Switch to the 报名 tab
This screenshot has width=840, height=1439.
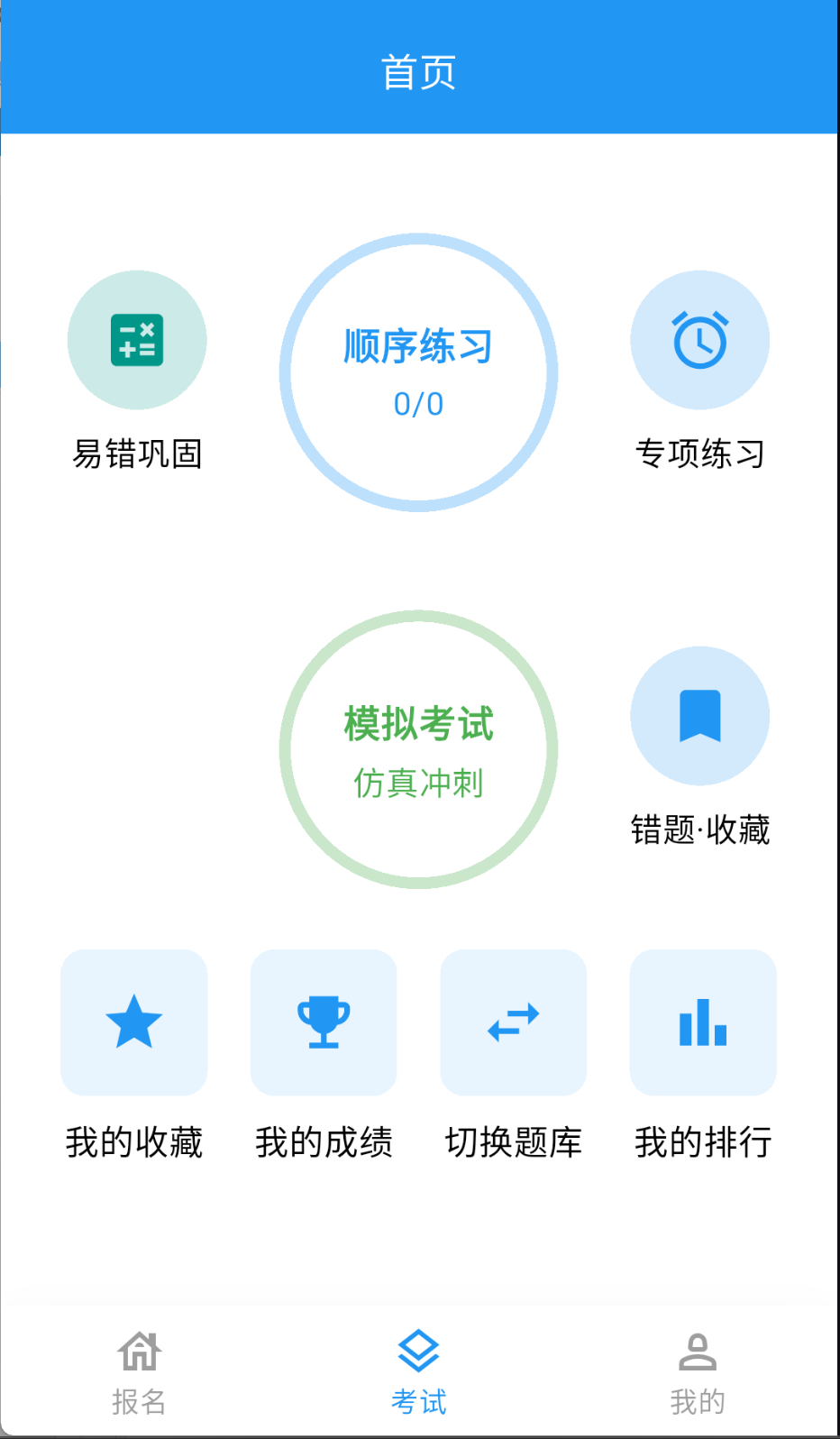click(140, 1372)
